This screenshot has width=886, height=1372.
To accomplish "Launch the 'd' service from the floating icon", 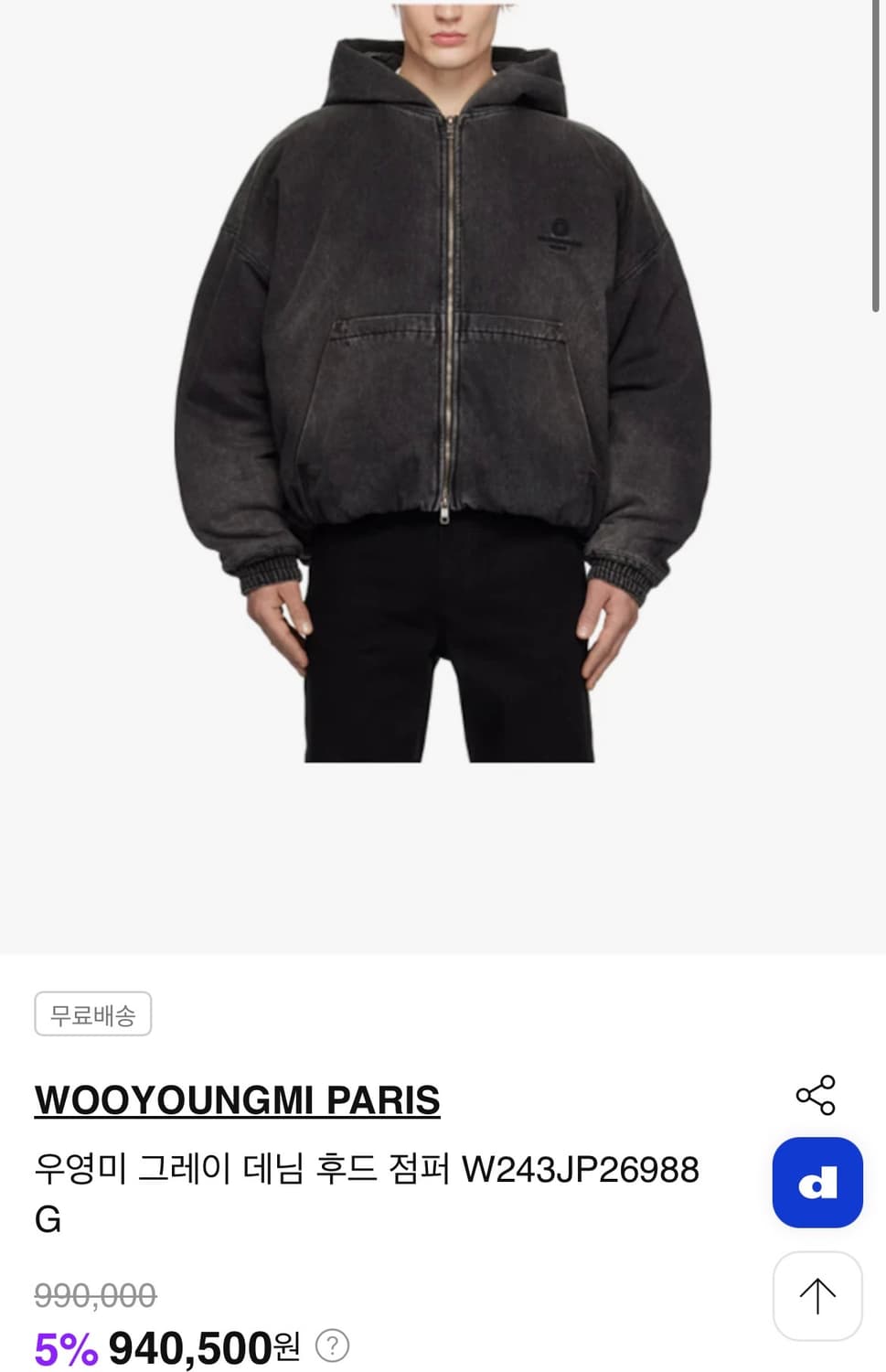I will pos(817,1183).
